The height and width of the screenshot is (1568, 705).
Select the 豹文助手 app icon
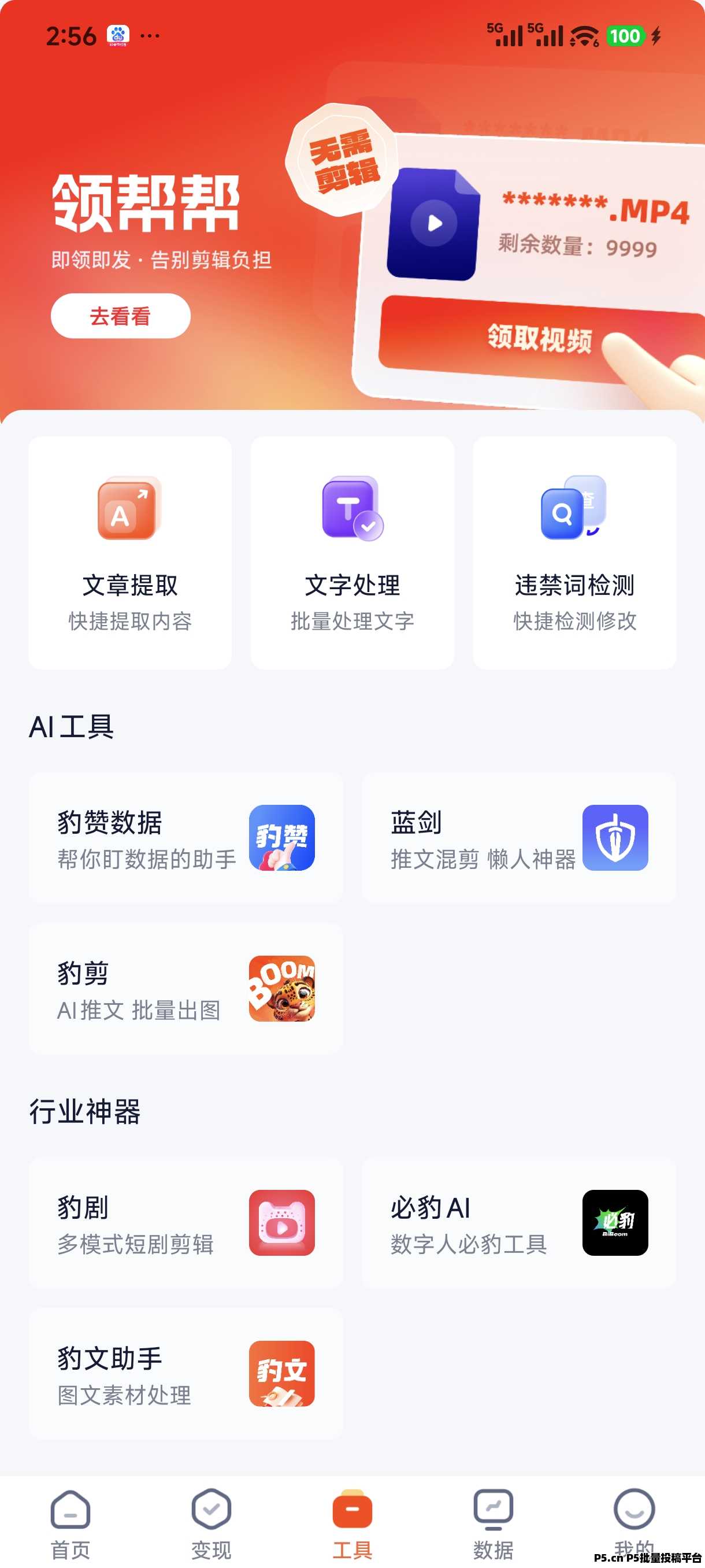[x=281, y=1373]
